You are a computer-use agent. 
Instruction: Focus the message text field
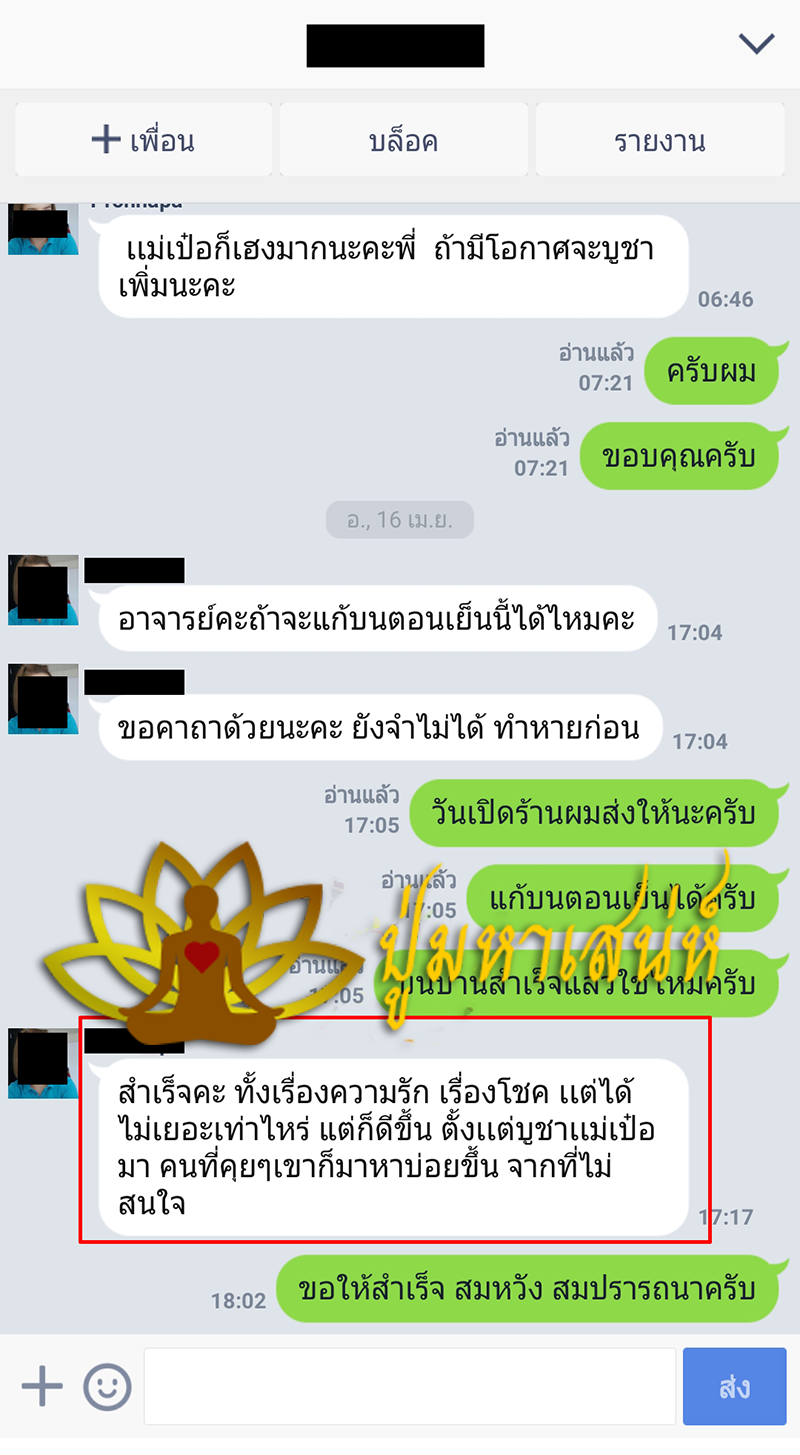point(410,1386)
